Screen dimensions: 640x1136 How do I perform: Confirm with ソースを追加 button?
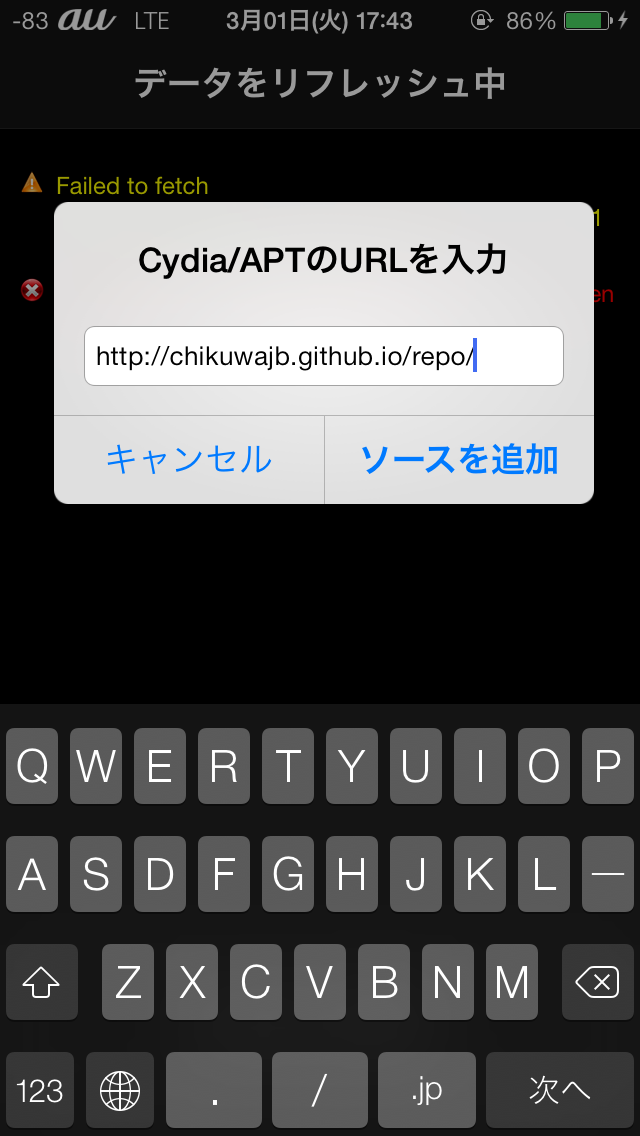[x=459, y=459]
